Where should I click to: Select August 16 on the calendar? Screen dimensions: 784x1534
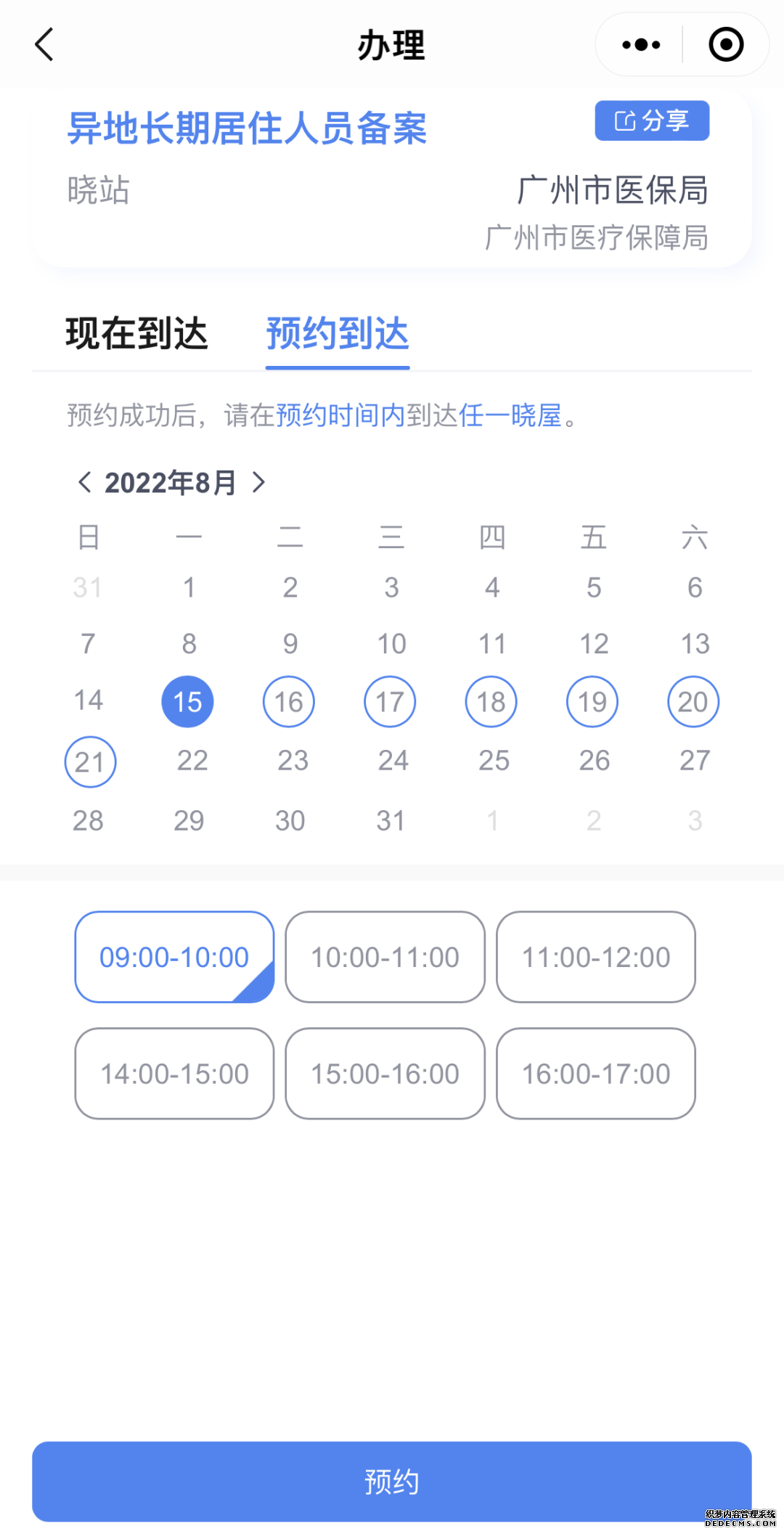[x=289, y=702]
